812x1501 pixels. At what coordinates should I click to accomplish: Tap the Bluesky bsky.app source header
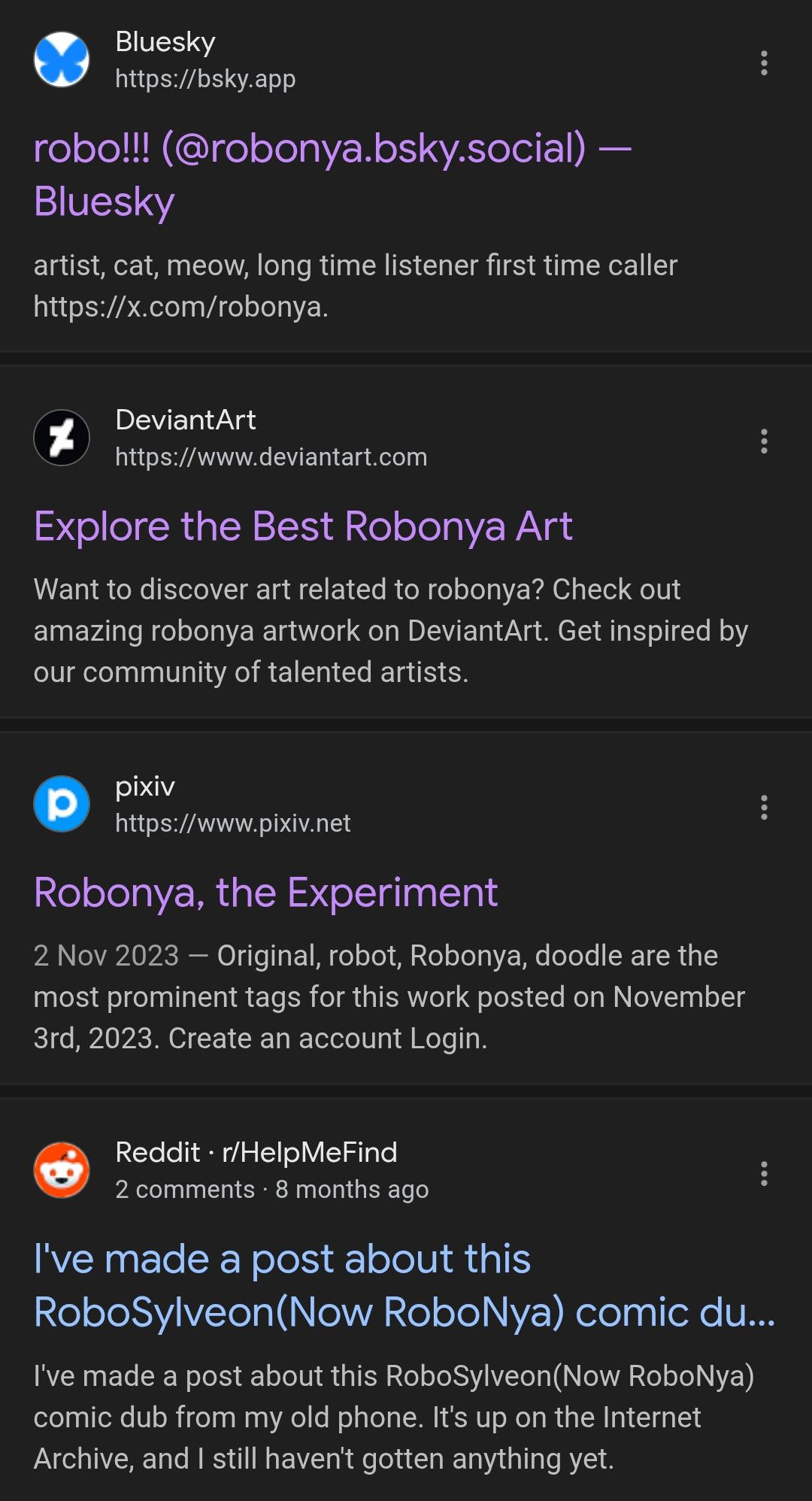(x=205, y=60)
